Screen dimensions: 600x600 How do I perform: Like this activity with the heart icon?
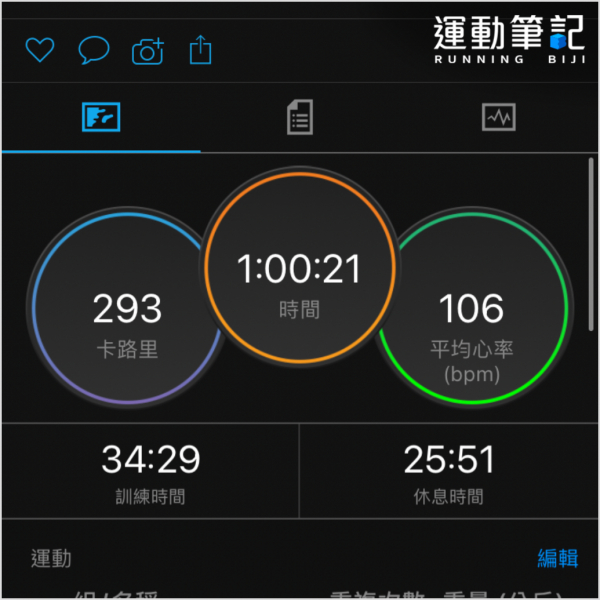pos(39,50)
